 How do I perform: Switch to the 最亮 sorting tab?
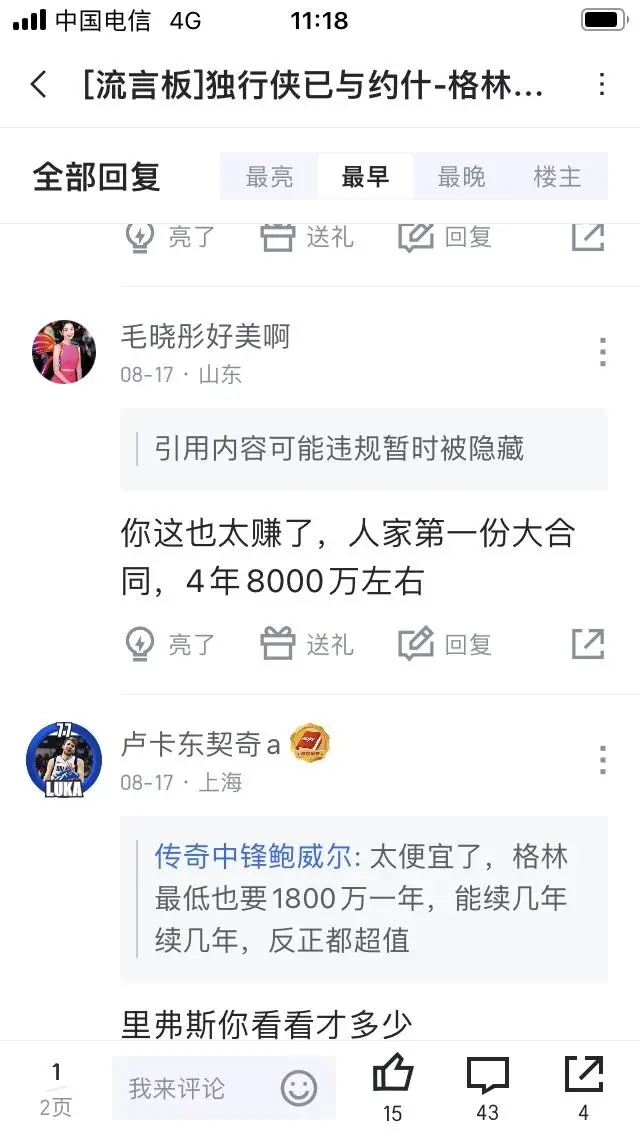point(269,177)
